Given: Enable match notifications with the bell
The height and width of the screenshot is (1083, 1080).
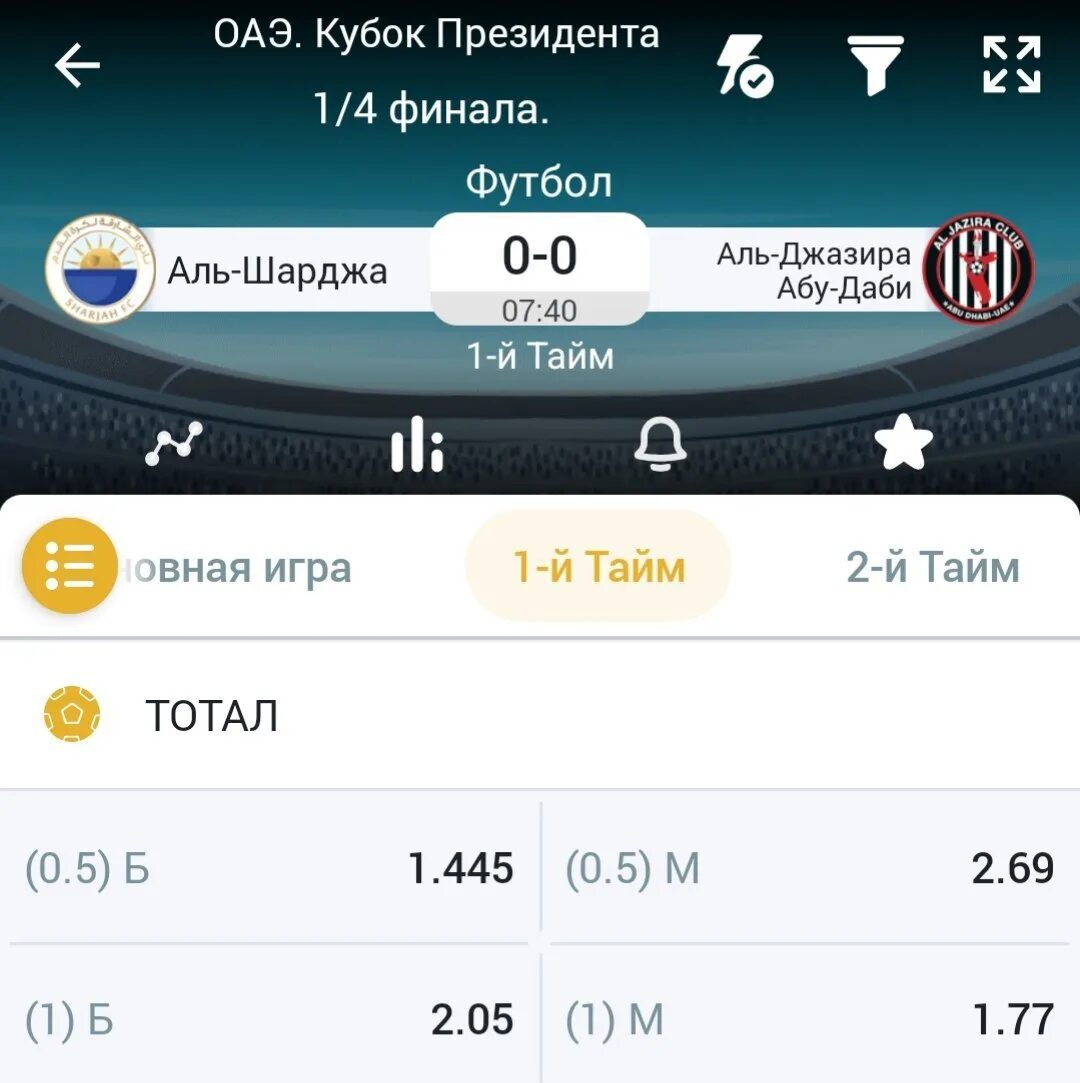Looking at the screenshot, I should tap(661, 444).
